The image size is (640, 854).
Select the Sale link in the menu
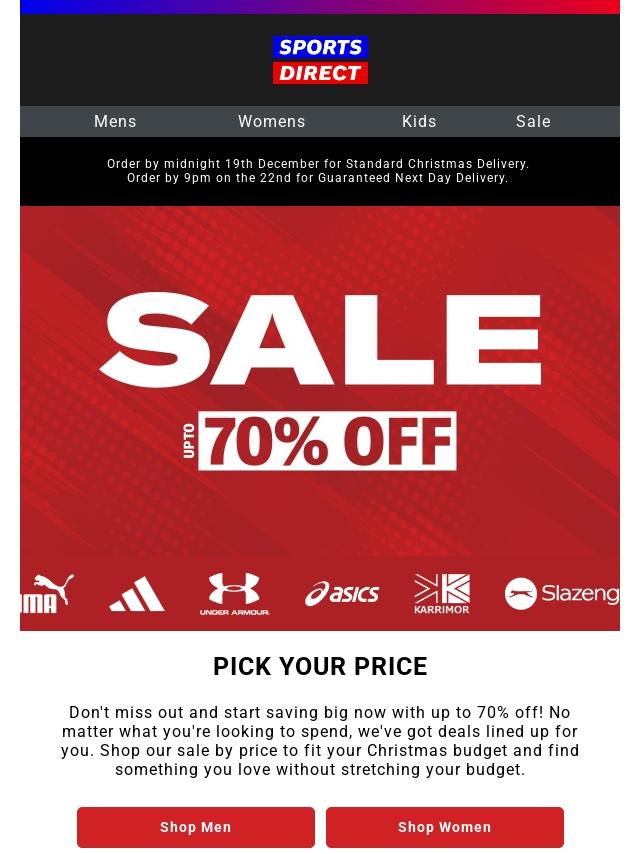pyautogui.click(x=533, y=121)
